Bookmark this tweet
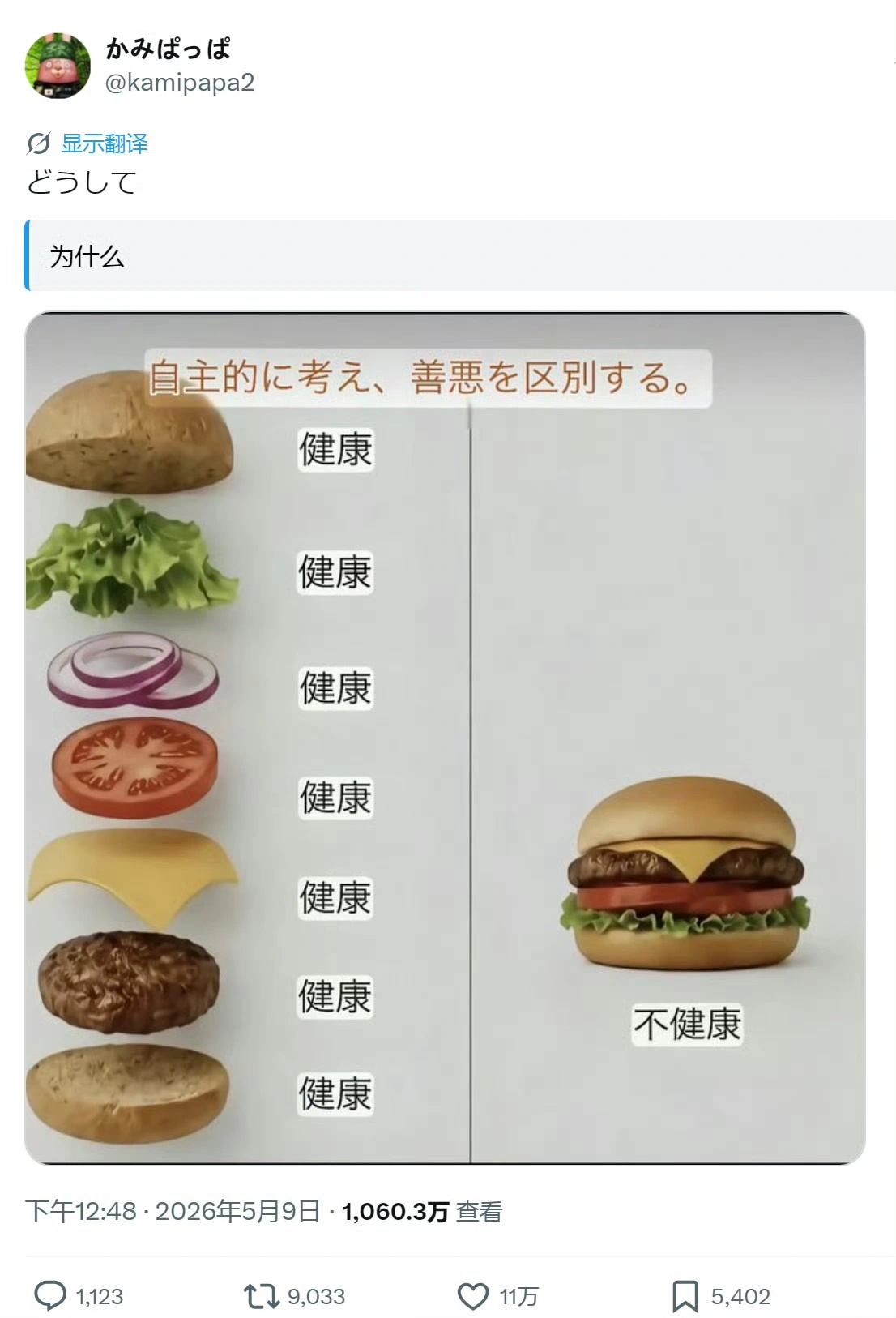The height and width of the screenshot is (1318, 896). click(685, 1296)
